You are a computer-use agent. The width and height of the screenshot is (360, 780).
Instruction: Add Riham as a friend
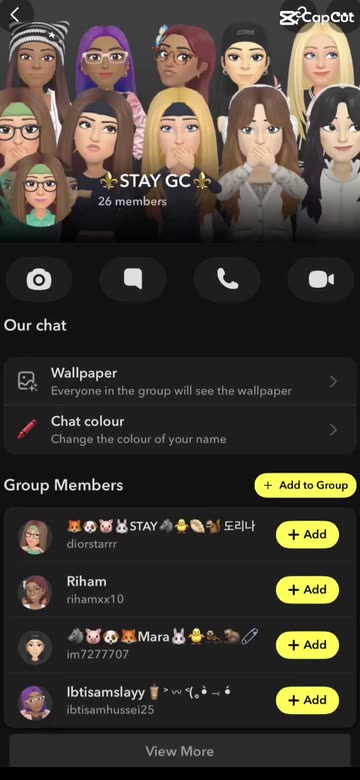tap(307, 590)
